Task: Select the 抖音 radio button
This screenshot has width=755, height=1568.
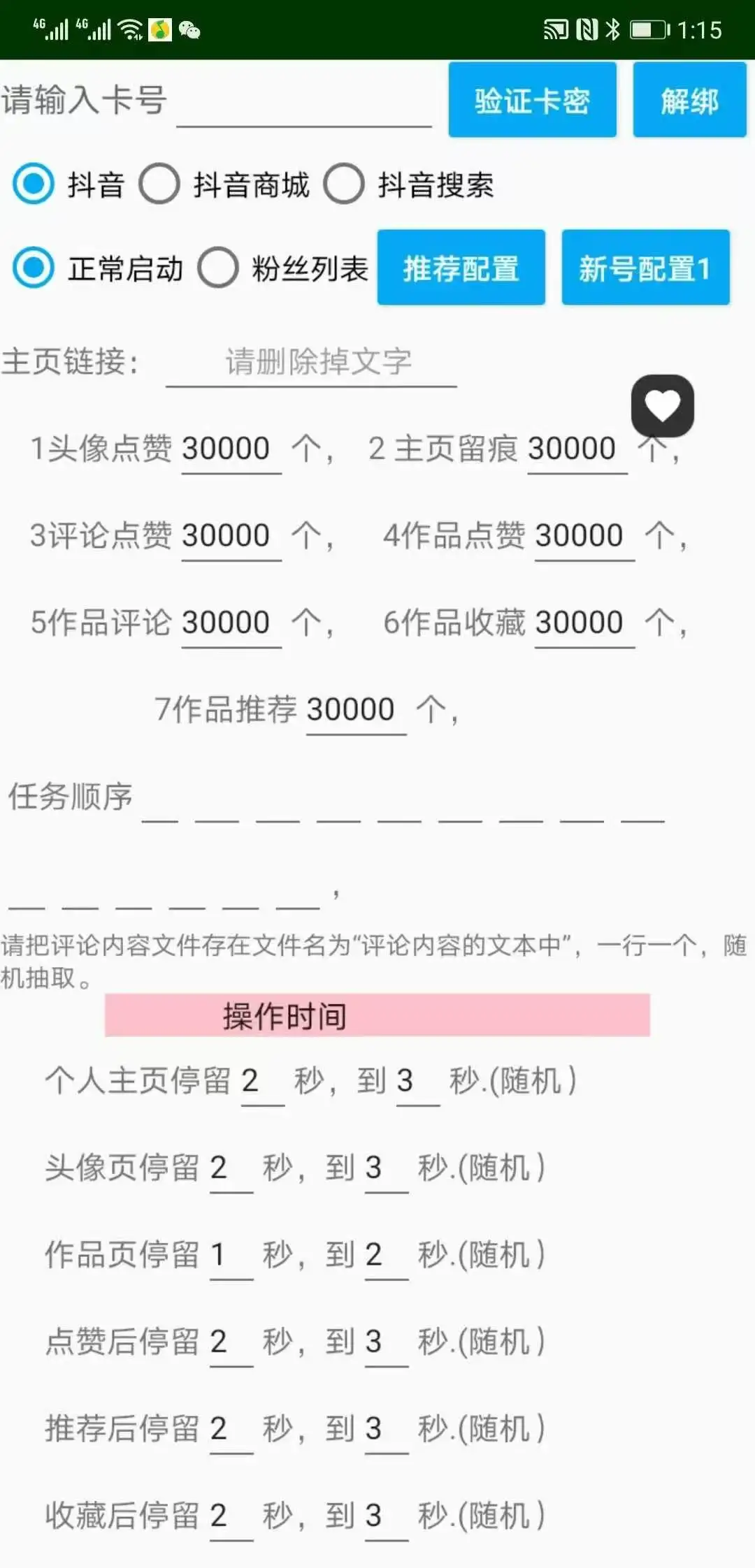Action: coord(32,184)
